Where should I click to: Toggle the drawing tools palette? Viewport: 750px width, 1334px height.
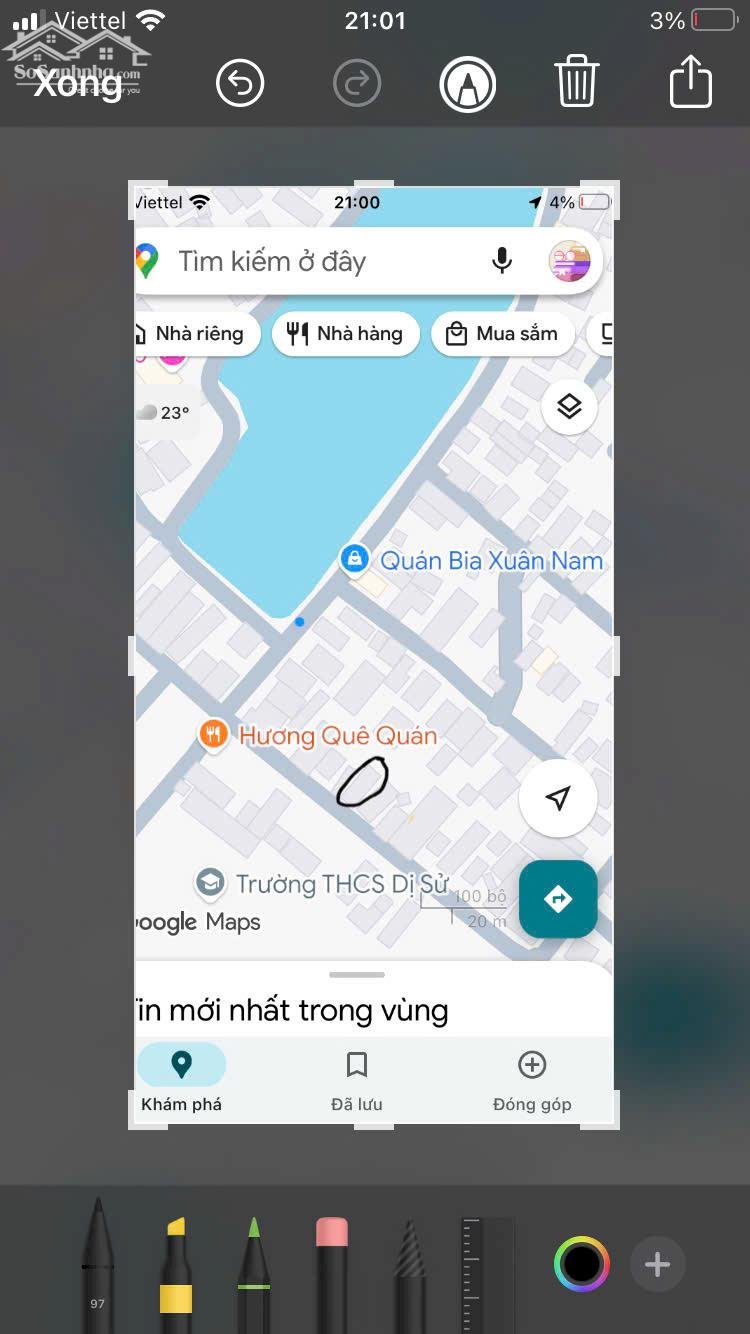point(467,84)
